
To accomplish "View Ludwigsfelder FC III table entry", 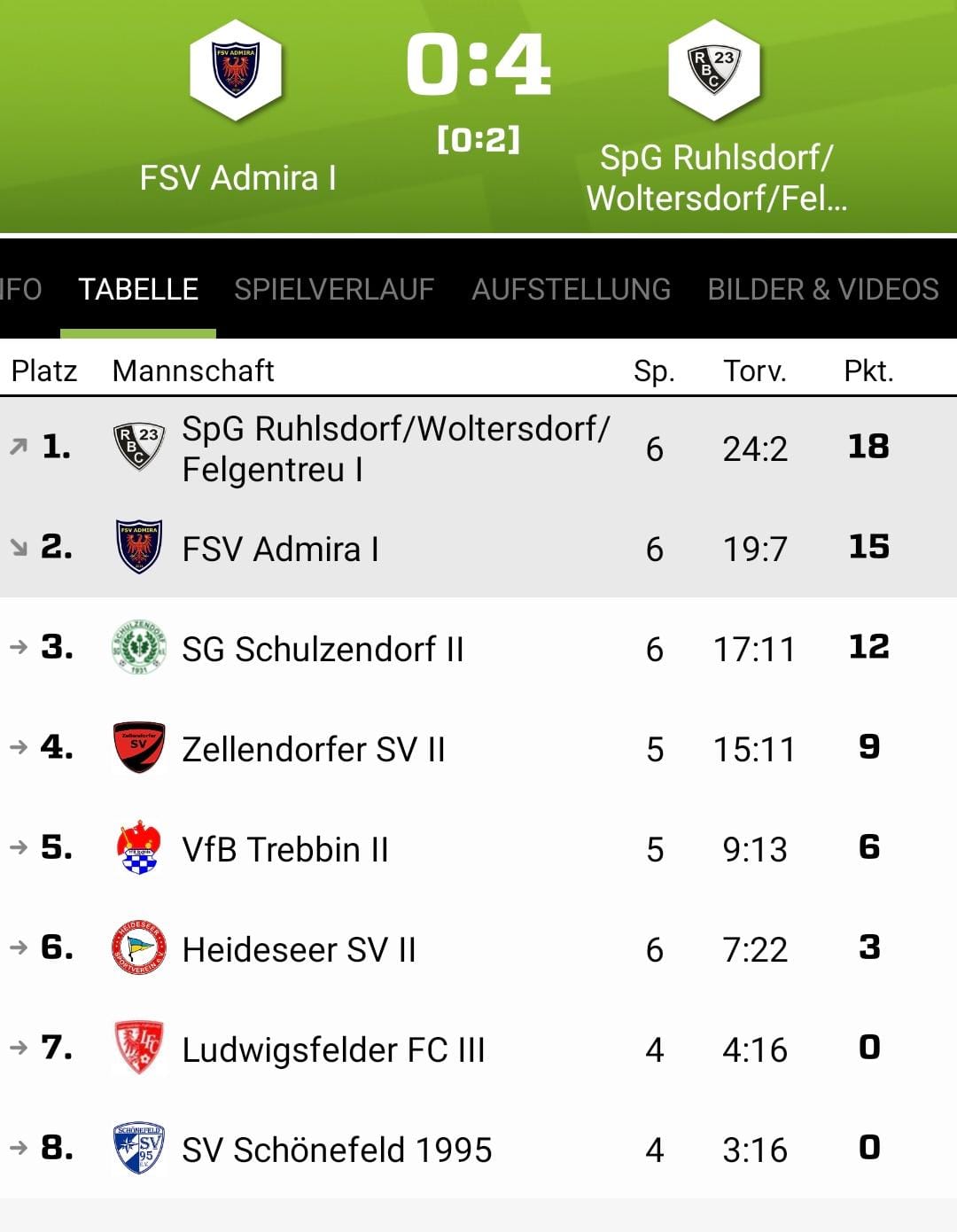I will pyautogui.click(x=333, y=1049).
